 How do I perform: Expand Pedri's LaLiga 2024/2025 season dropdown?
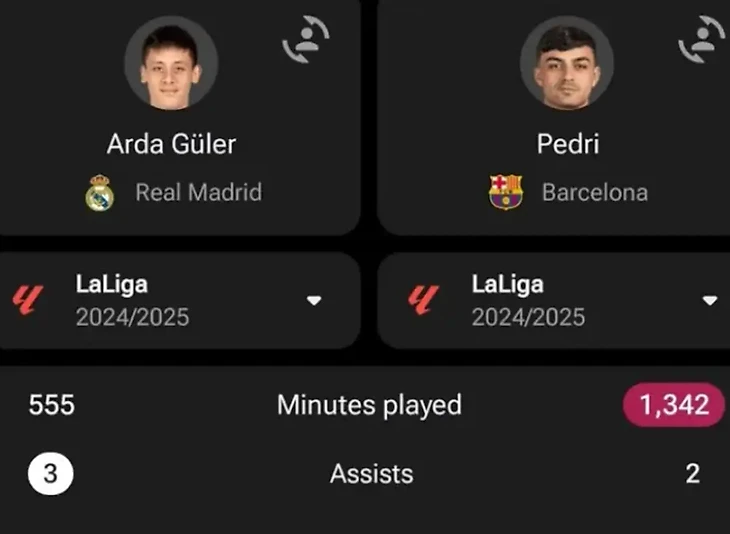click(710, 300)
